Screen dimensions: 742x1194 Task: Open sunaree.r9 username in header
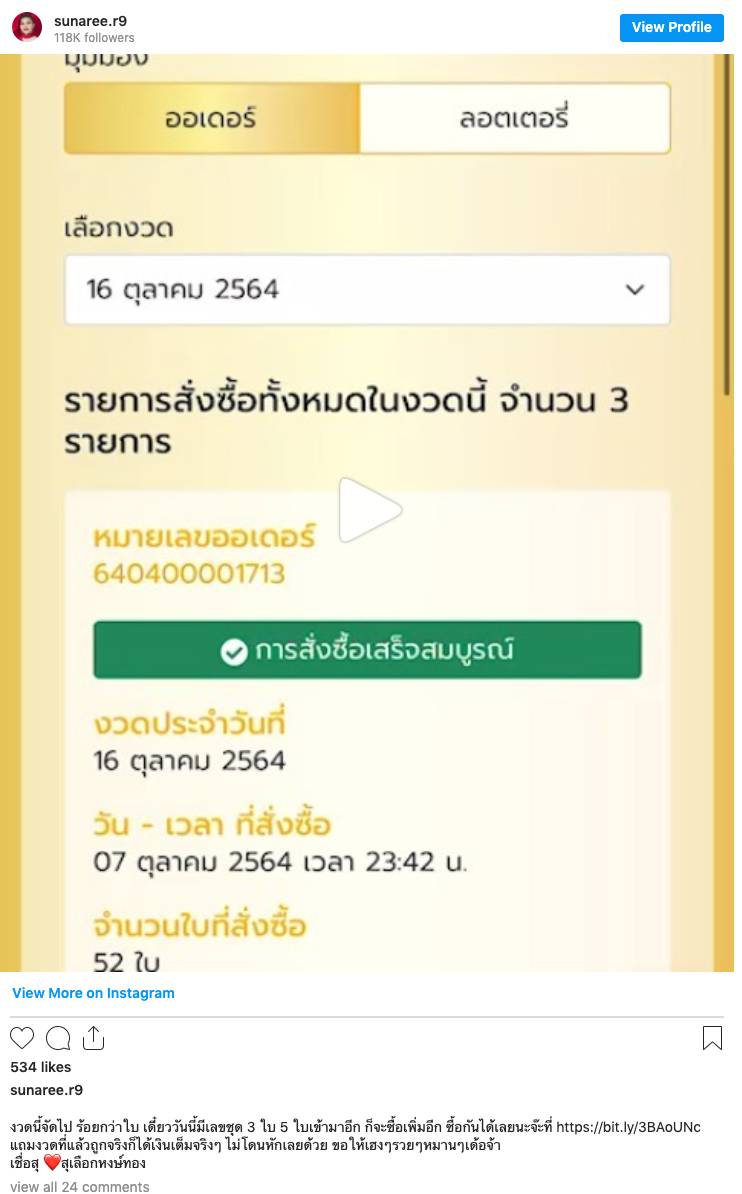point(90,20)
